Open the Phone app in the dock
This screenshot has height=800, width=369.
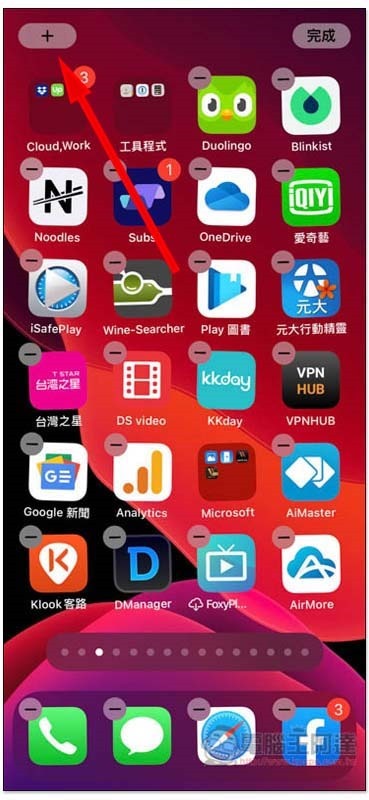coord(58,735)
